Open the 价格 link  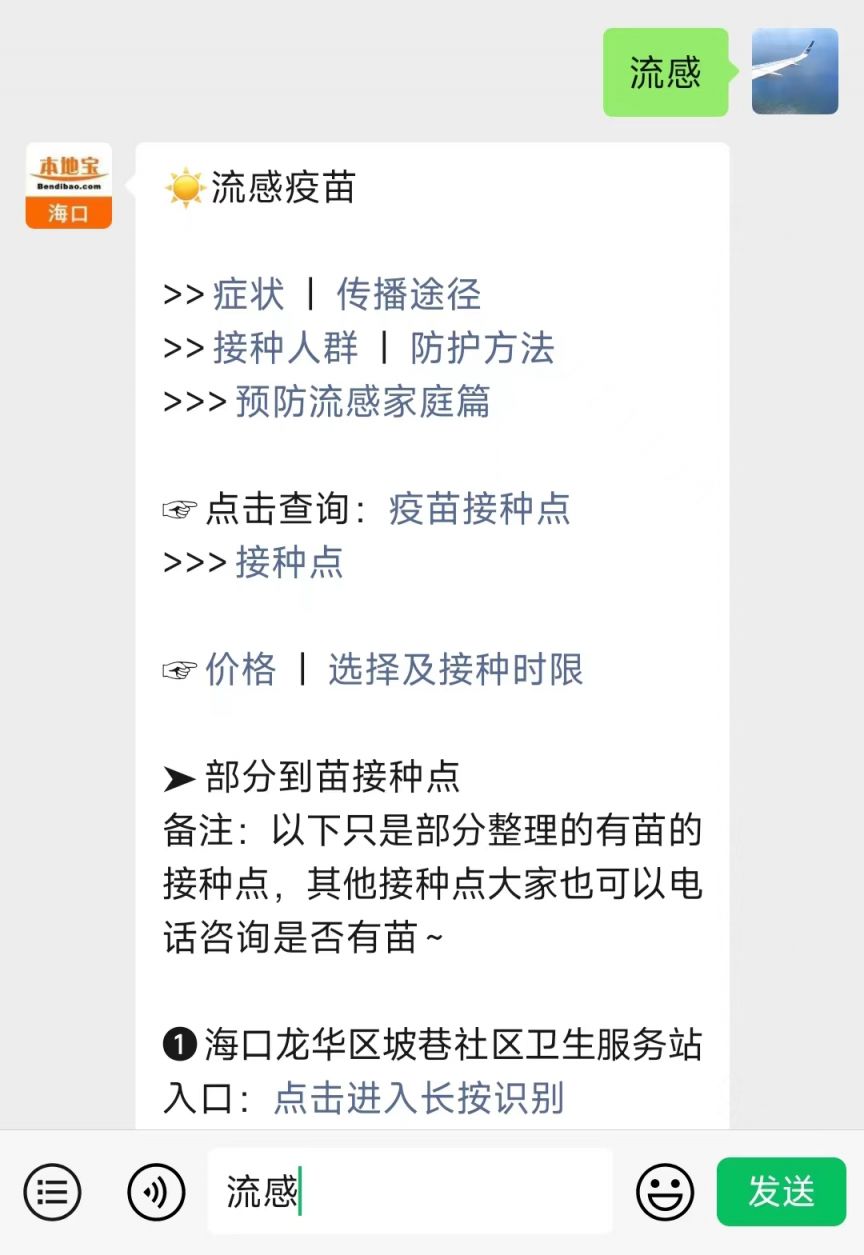point(240,669)
